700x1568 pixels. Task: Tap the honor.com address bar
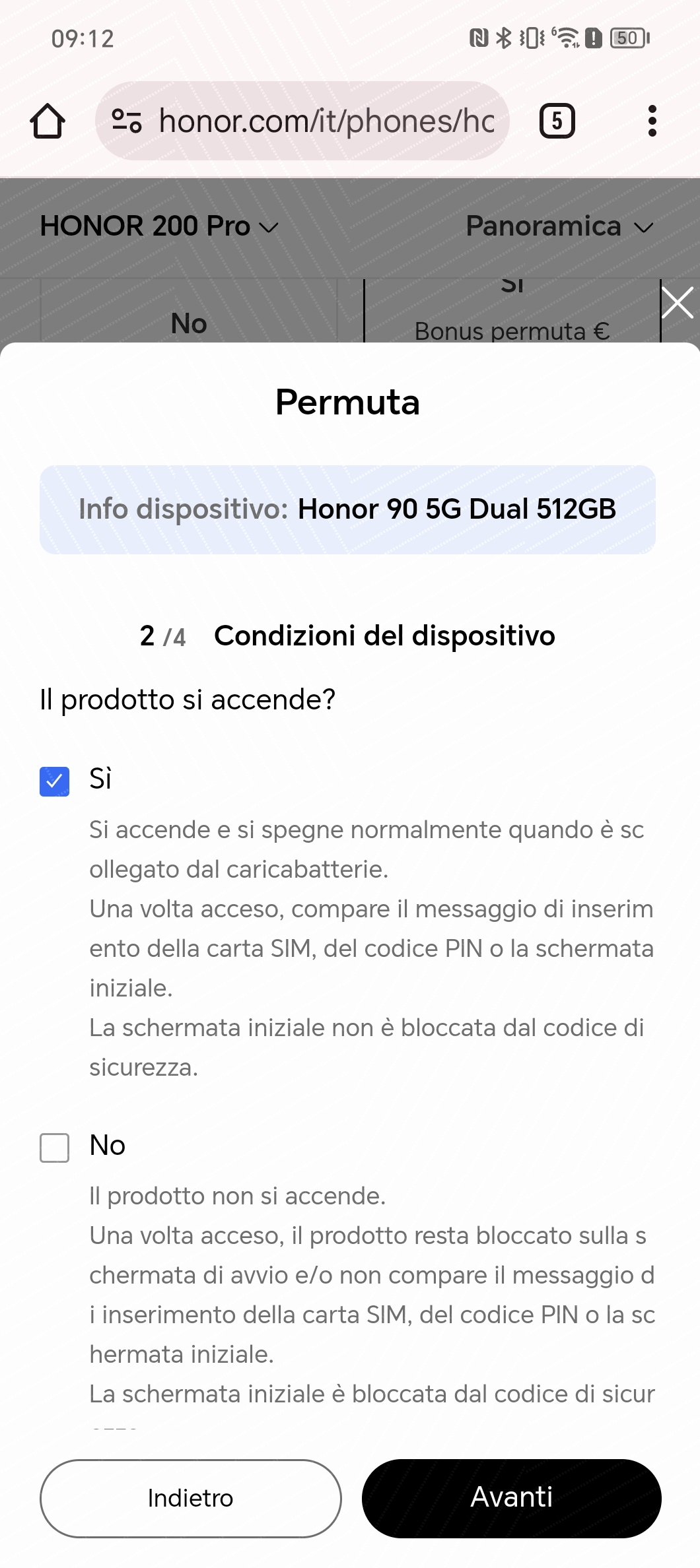[x=302, y=121]
